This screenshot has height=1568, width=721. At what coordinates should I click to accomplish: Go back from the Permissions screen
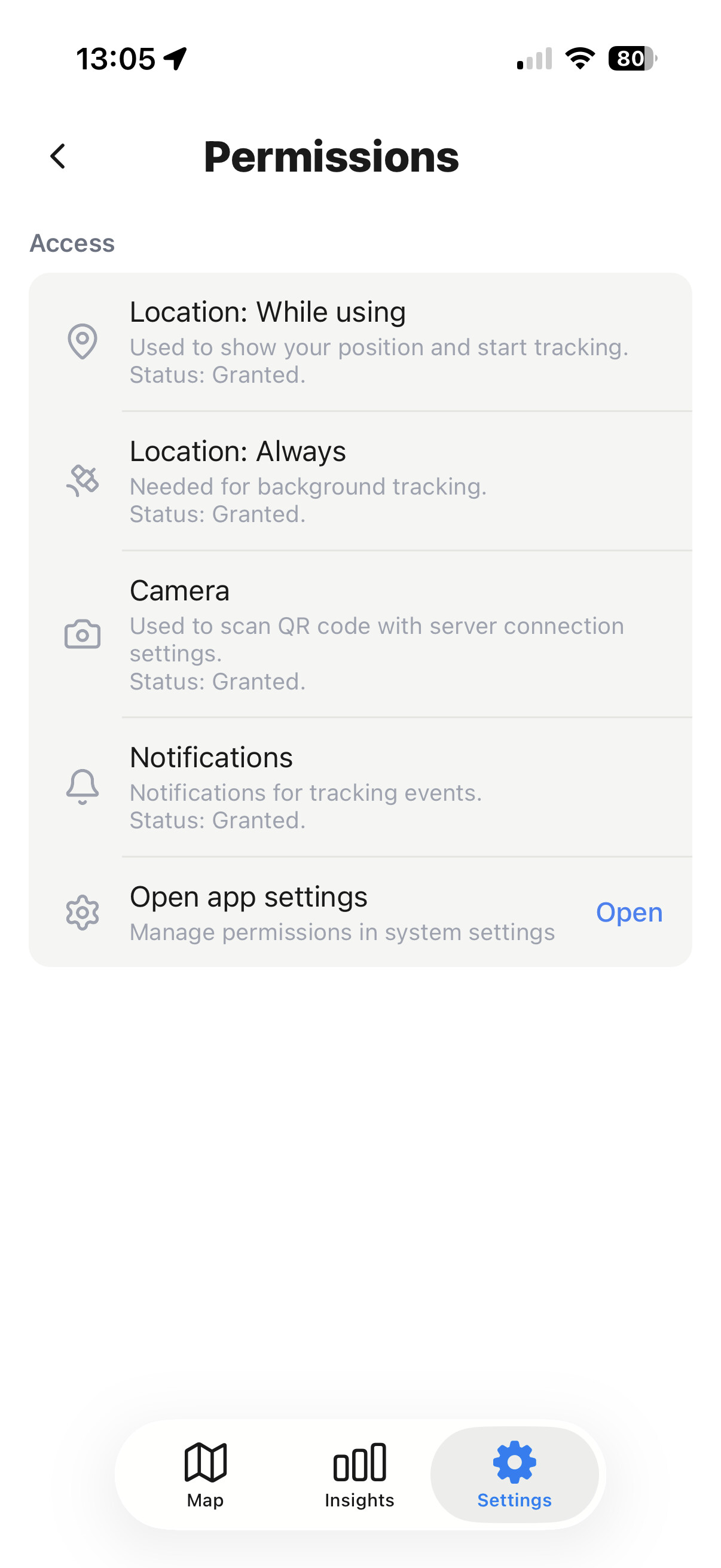pos(58,157)
